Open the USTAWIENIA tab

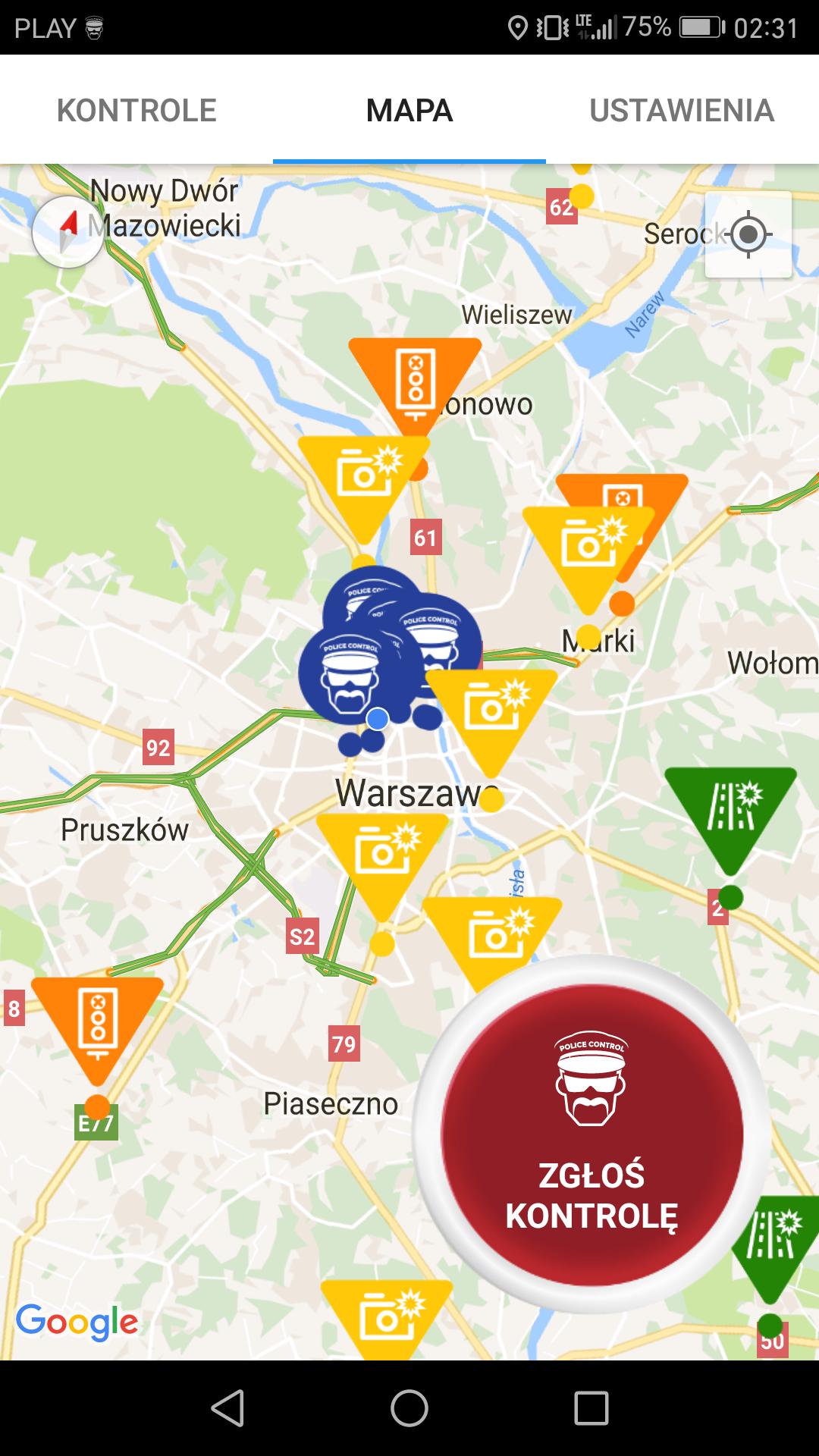(682, 111)
